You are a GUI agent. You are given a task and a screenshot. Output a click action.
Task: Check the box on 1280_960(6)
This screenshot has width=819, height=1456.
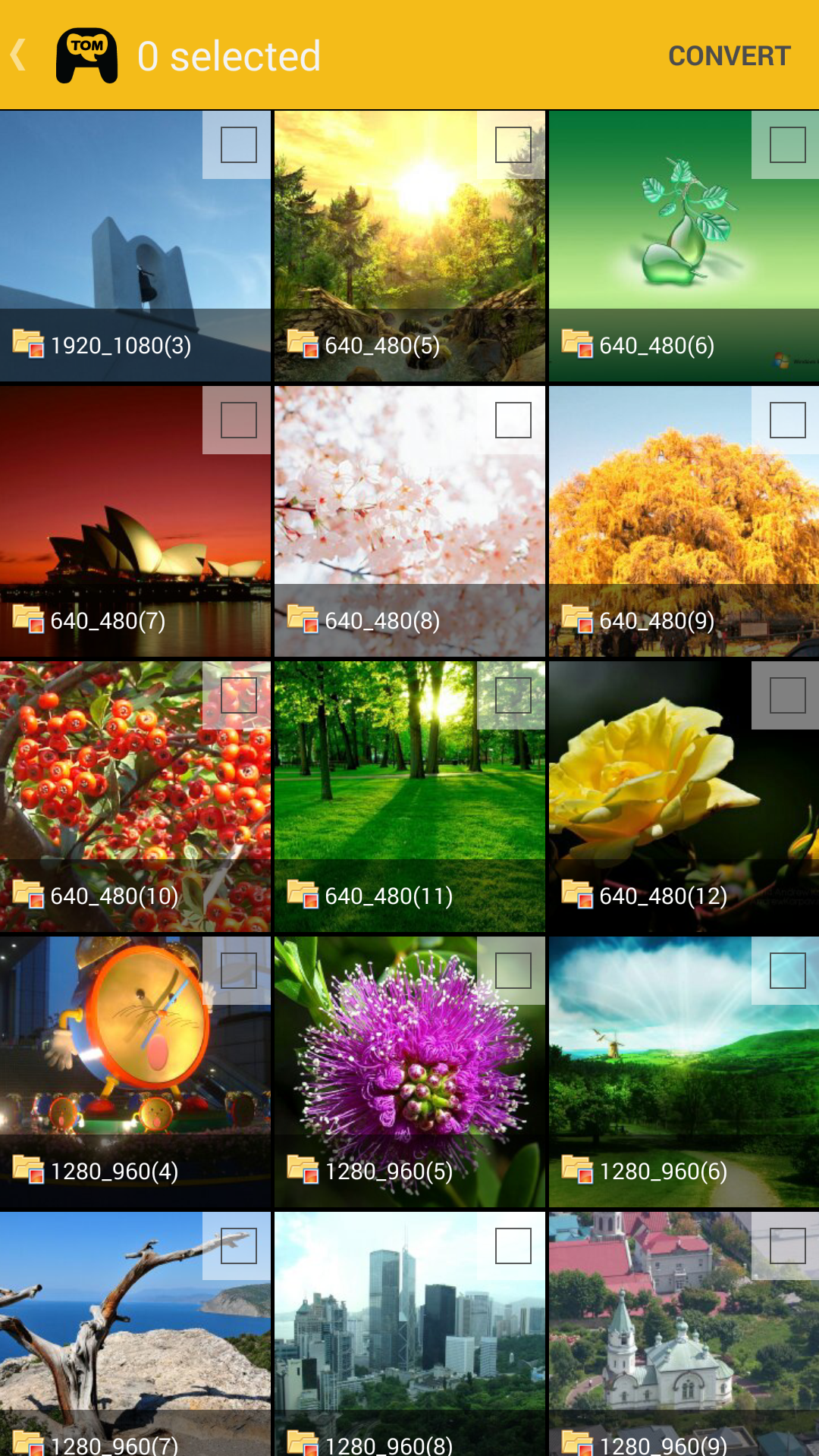point(787,971)
